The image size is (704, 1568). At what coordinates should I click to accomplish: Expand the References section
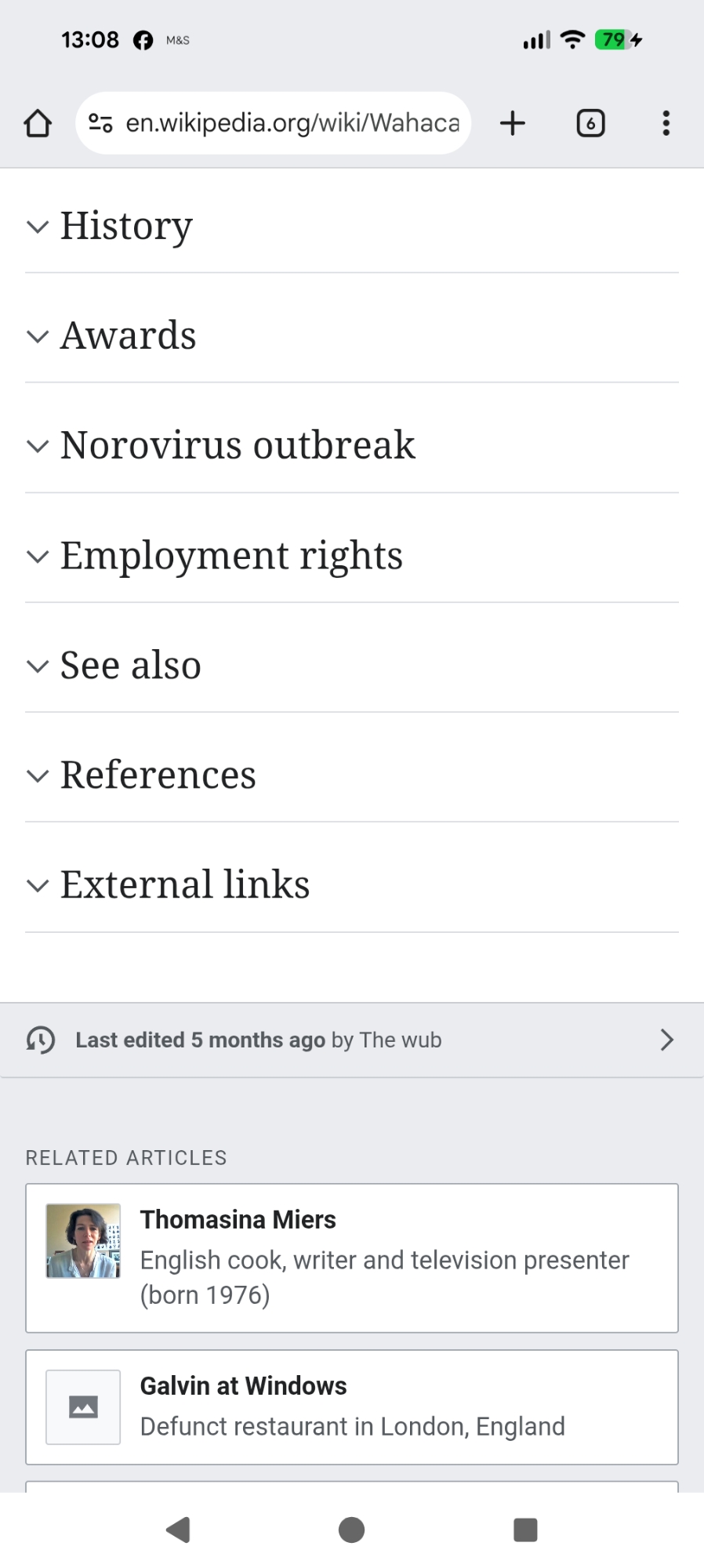(x=158, y=775)
